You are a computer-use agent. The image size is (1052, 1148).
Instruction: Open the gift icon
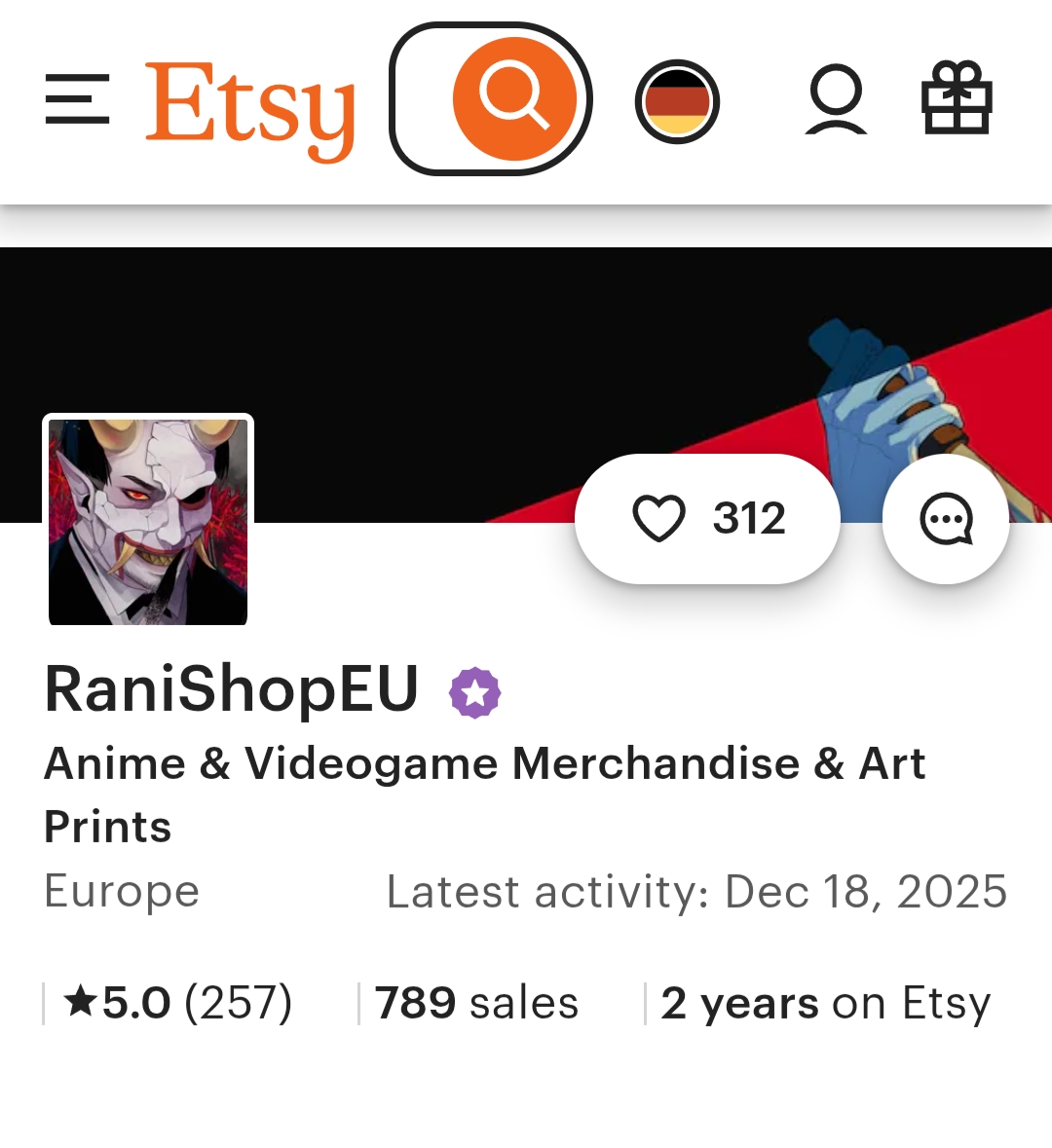[x=957, y=98]
